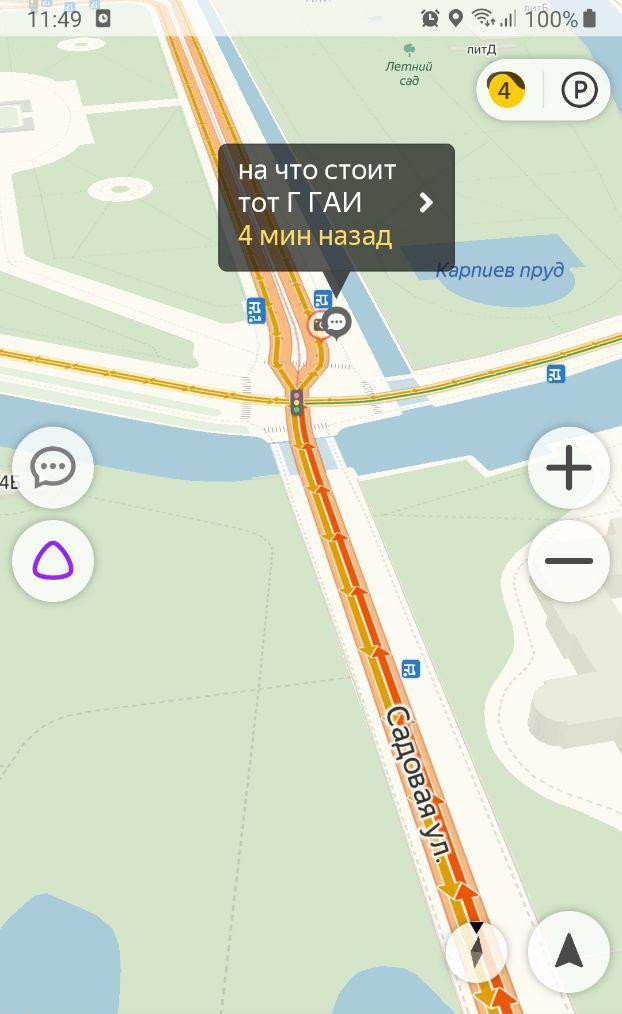Image resolution: width=622 pixels, height=1014 pixels.
Task: Zoom in the map with plus
Action: click(x=569, y=467)
